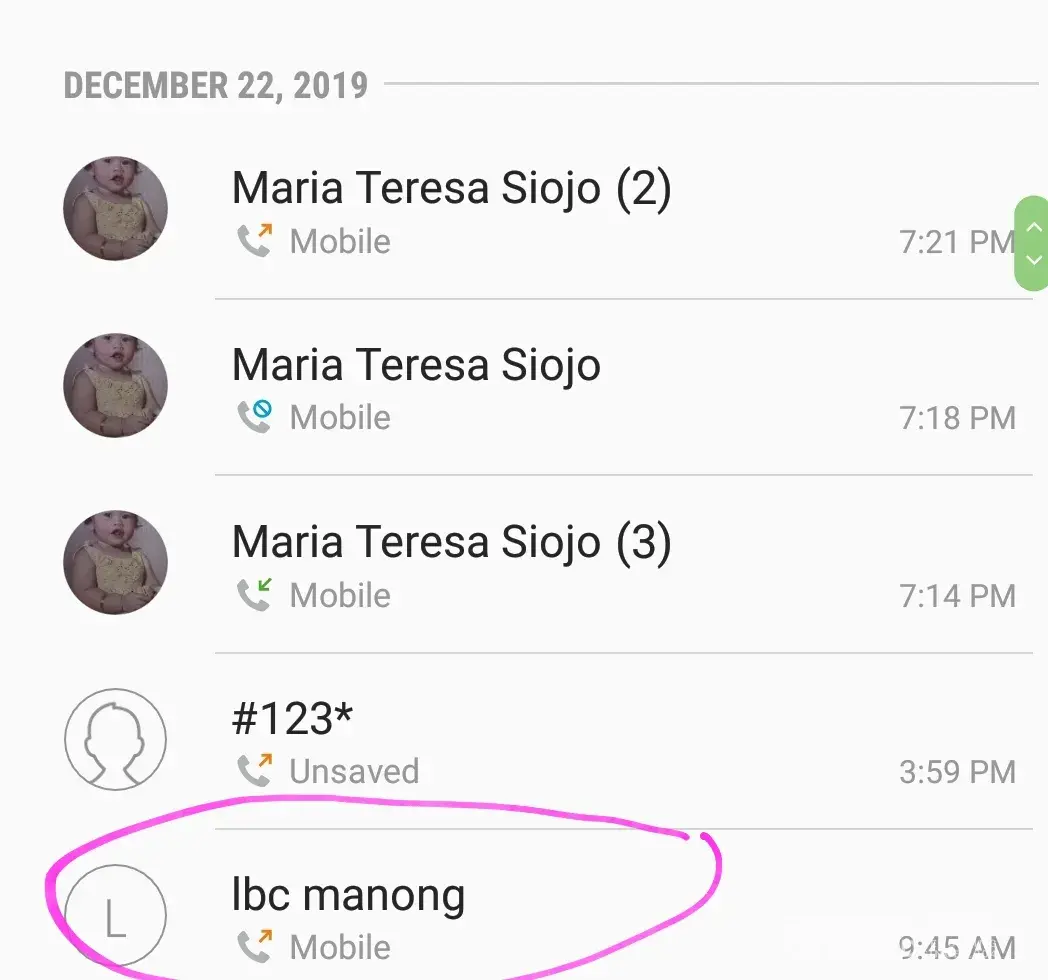Screen dimensions: 1048x980
Task: Tap the avatar of the #123* entry
Action: [x=115, y=740]
